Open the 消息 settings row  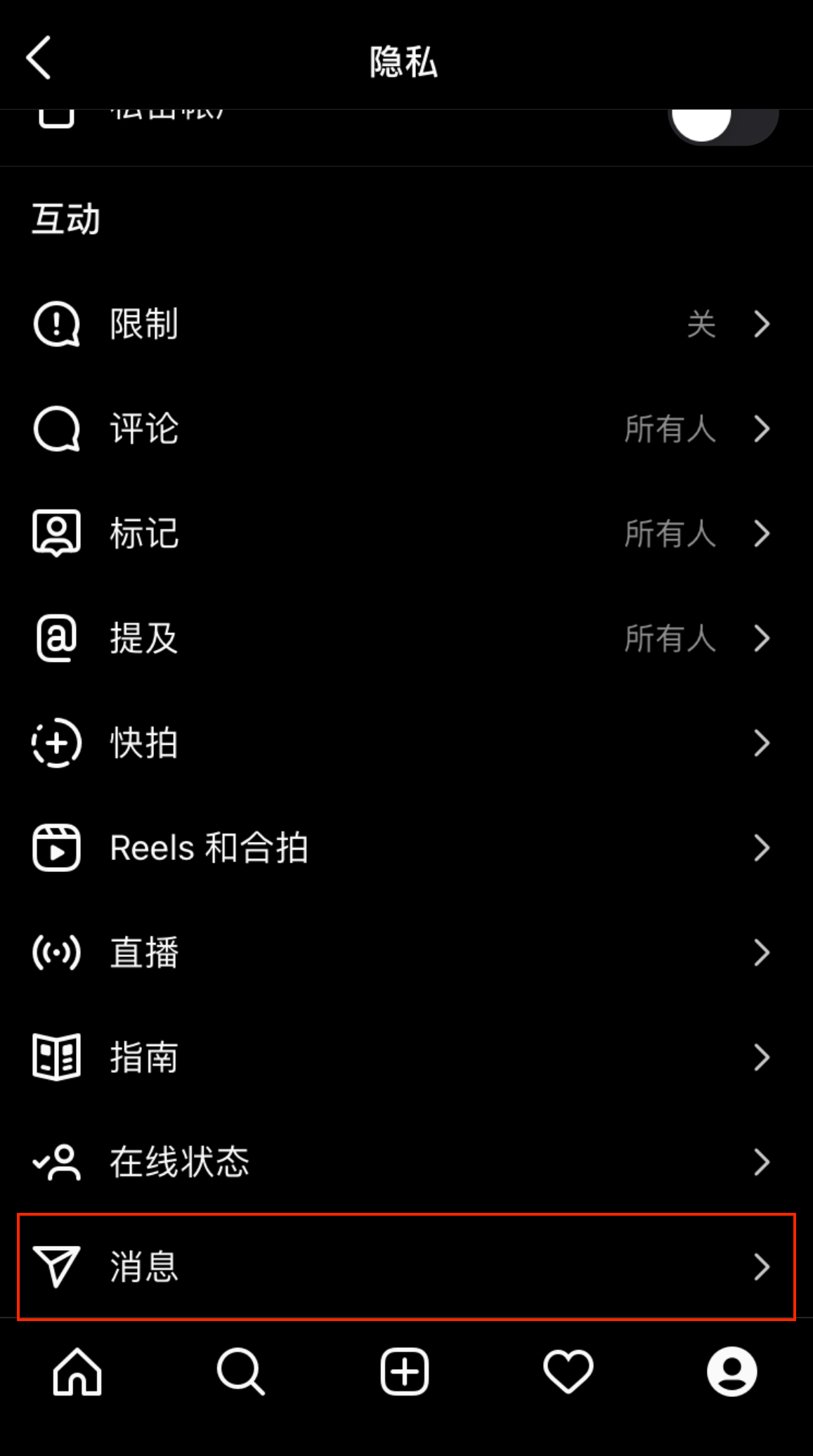pos(406,1266)
